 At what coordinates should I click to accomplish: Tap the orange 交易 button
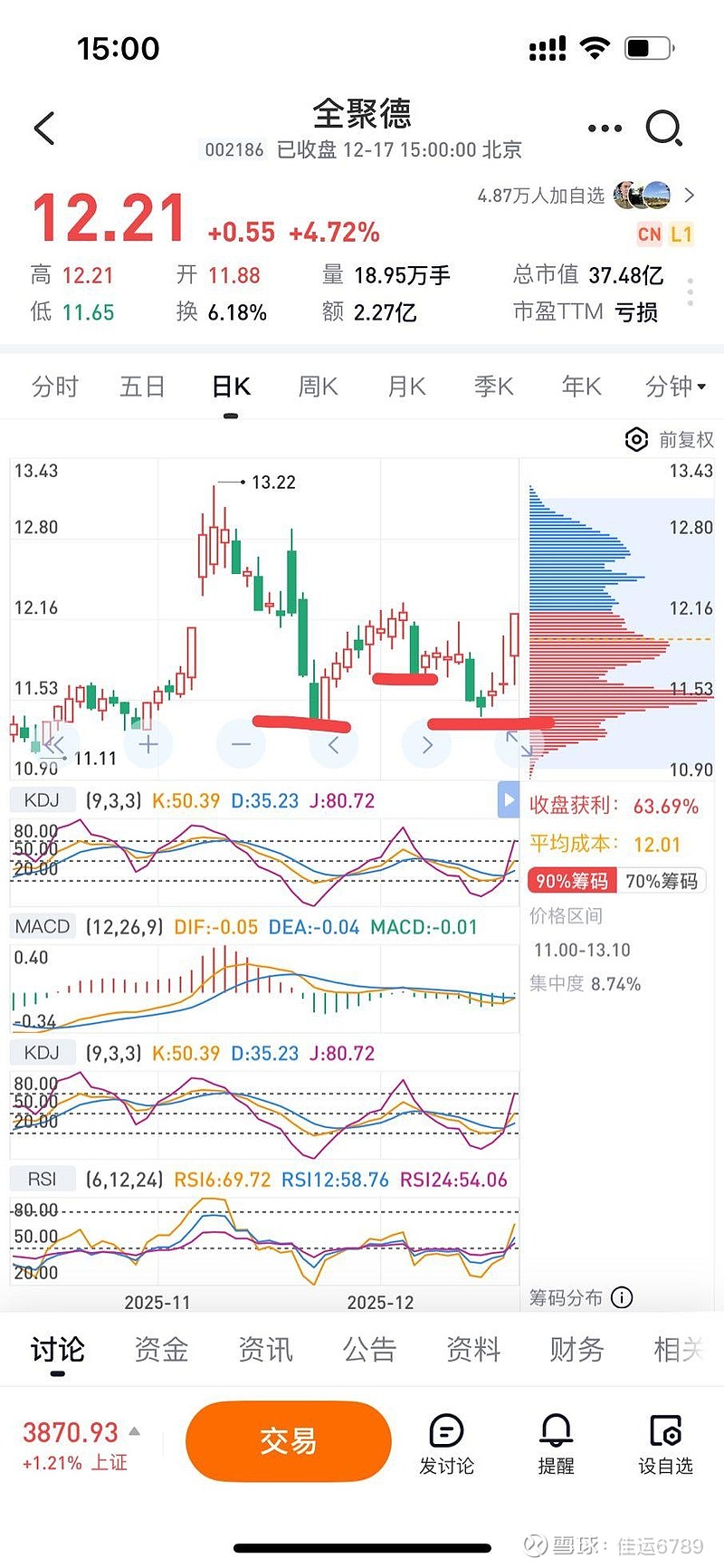pos(288,1441)
